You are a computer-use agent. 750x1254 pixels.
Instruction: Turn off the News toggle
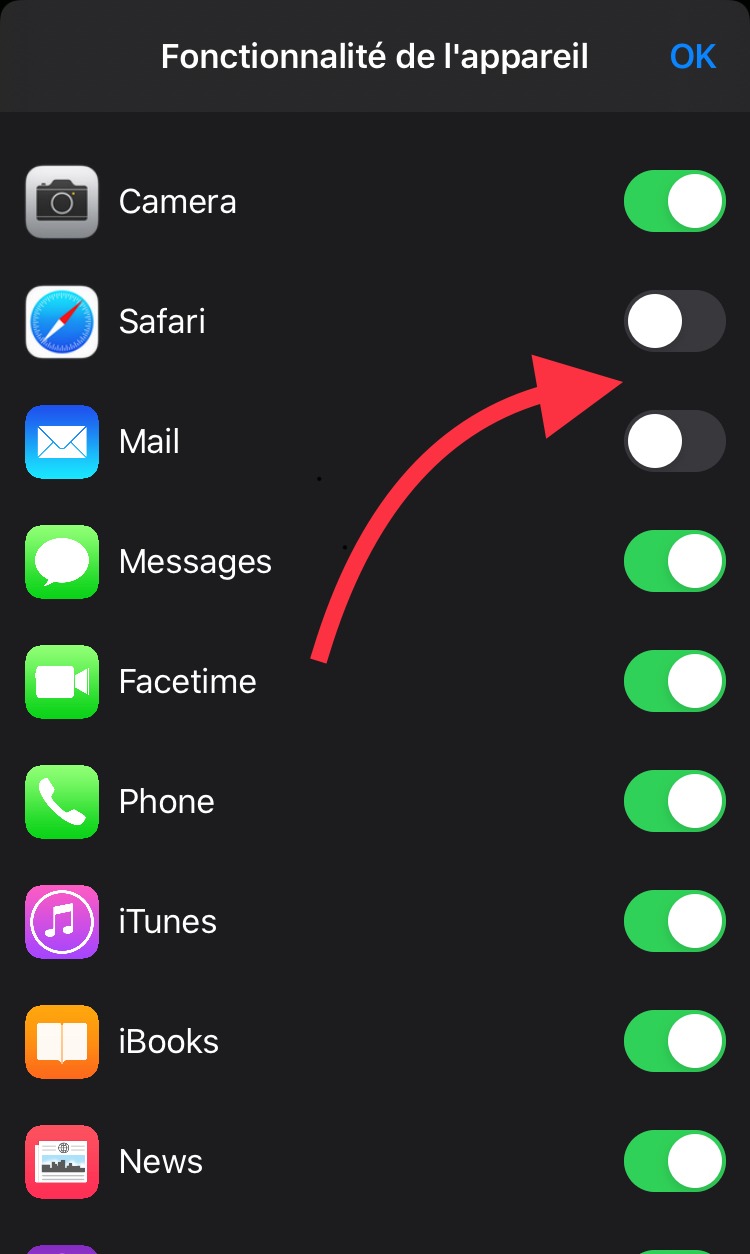click(675, 1161)
